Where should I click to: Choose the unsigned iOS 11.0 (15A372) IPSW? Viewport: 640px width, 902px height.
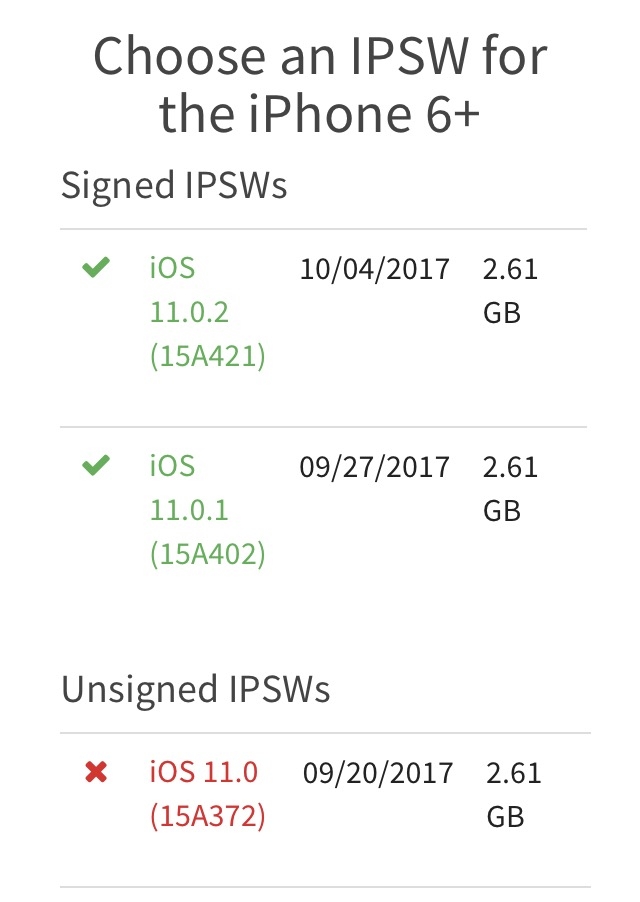coord(207,794)
